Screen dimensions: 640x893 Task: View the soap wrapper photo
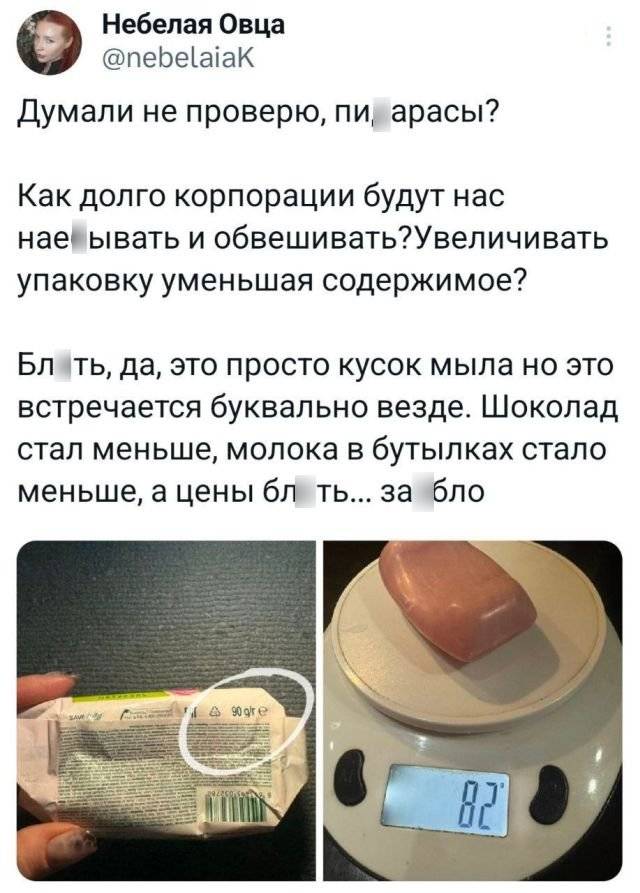coord(167,710)
